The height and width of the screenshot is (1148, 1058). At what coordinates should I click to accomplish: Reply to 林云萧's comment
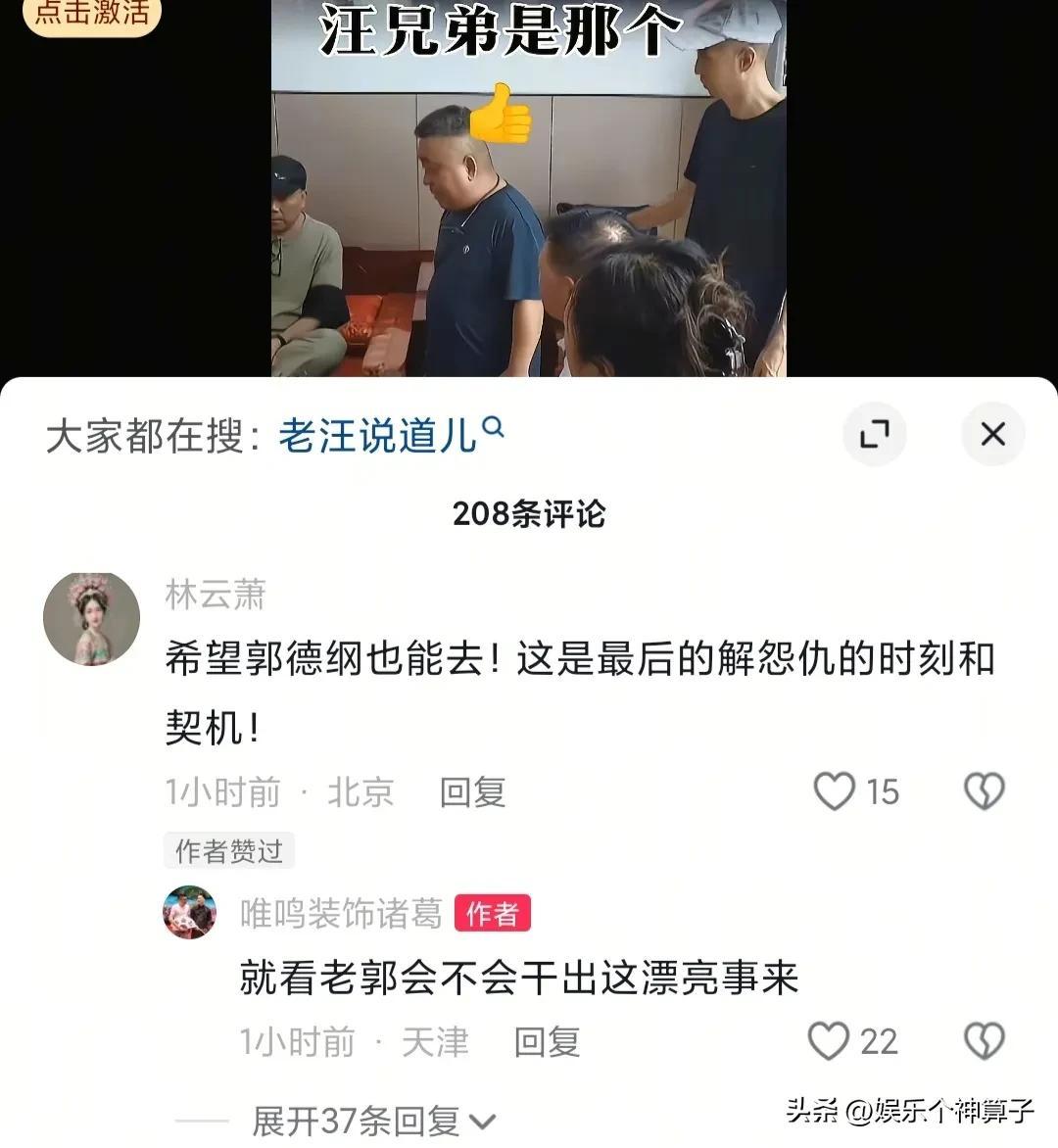472,792
